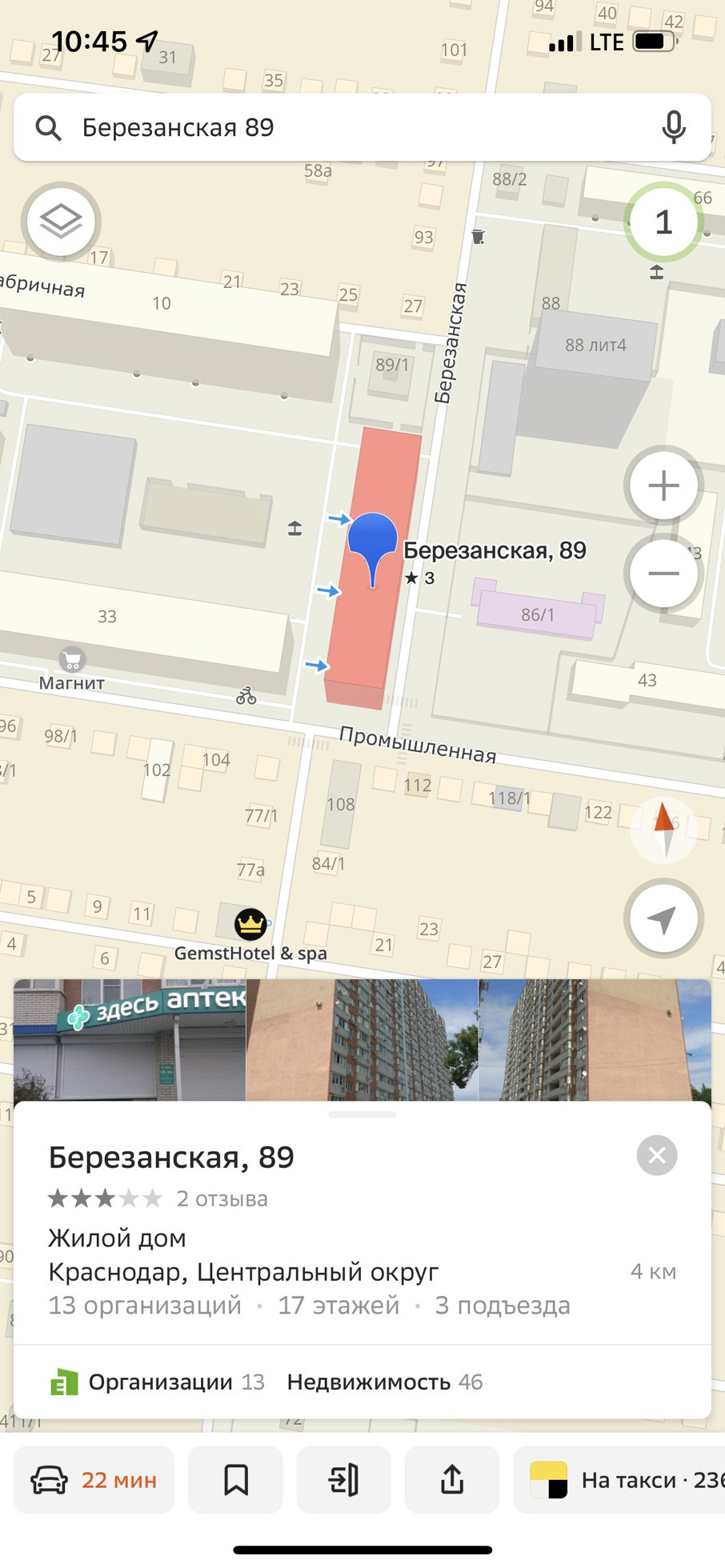Open the Магнит store marker on the map
This screenshot has height=1568, width=725.
pos(72,661)
